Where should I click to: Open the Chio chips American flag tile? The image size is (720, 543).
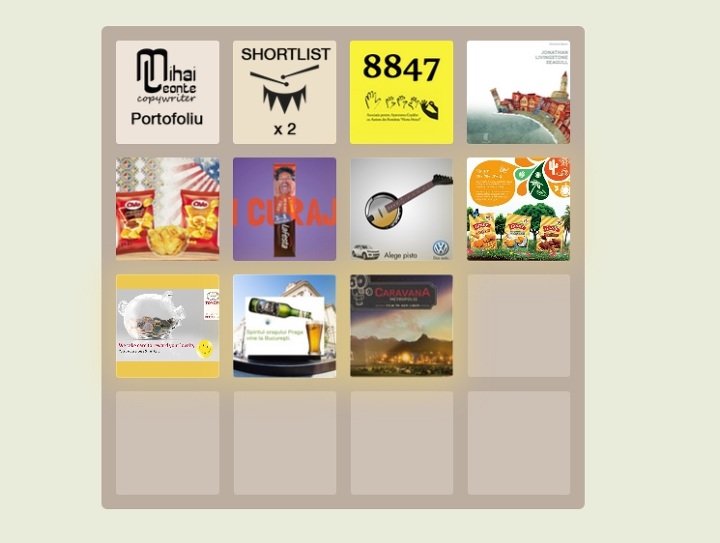(x=167, y=209)
